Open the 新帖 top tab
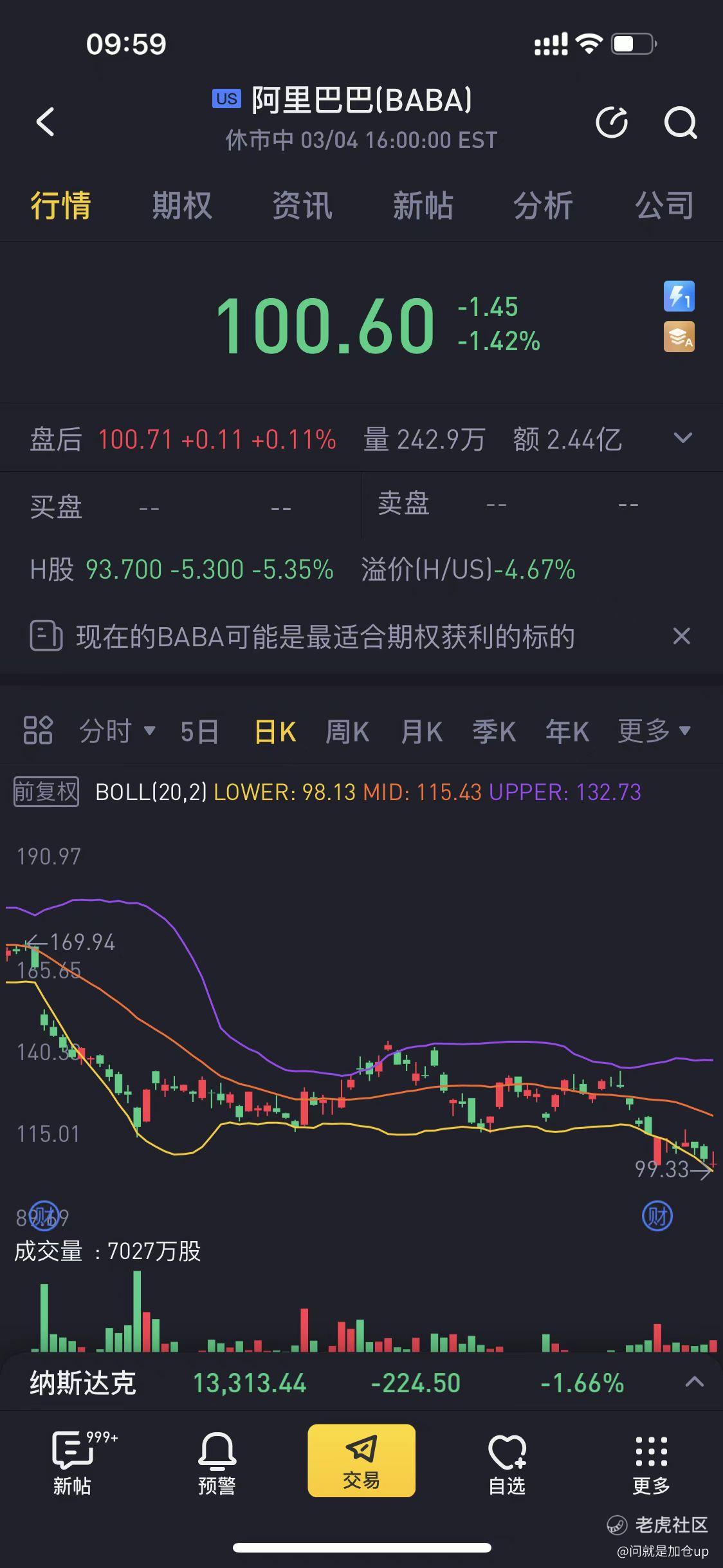The image size is (723, 1568). click(x=423, y=205)
